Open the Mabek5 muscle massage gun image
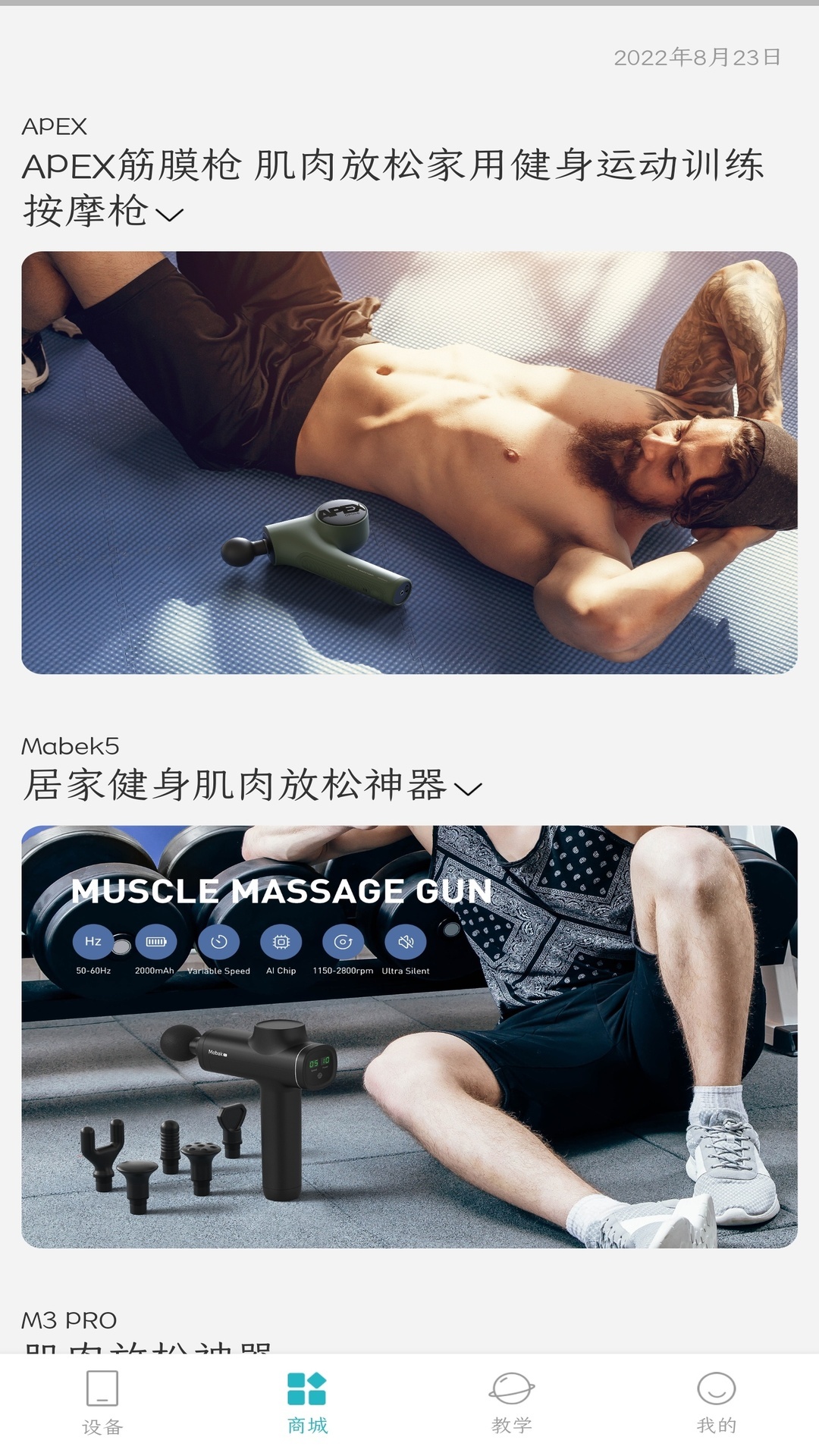Viewport: 819px width, 1456px height. (x=409, y=1036)
